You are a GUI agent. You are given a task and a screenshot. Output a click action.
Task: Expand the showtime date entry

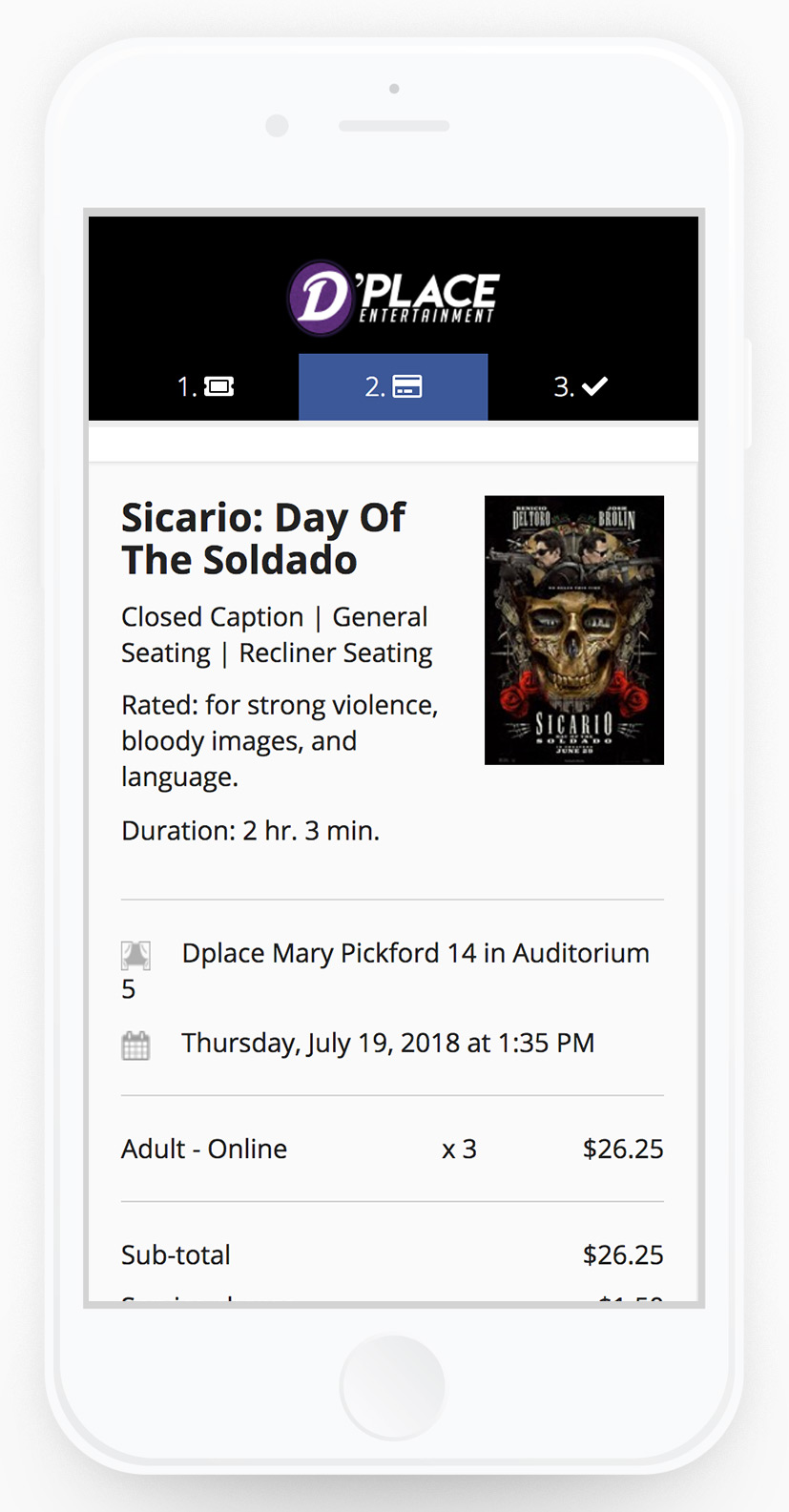387,1043
